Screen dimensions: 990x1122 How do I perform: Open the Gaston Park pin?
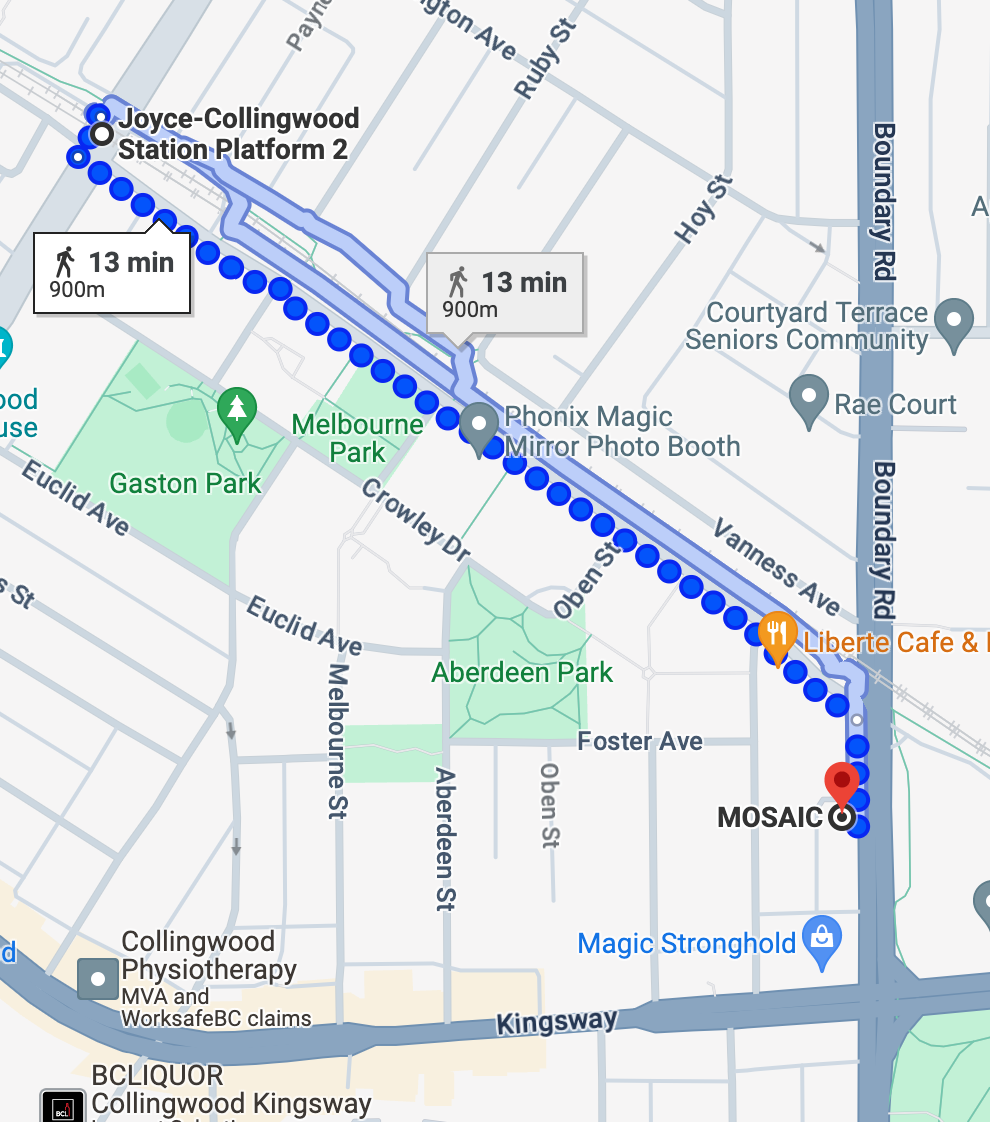[237, 411]
